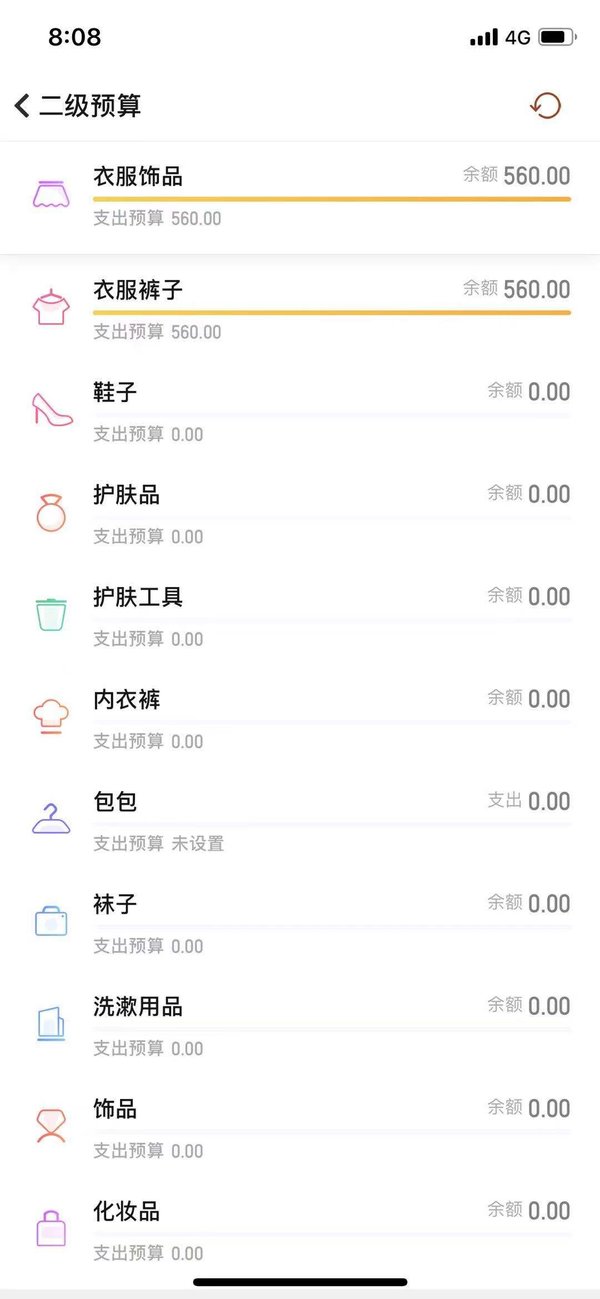Open the 护肤品 budget row
Image resolution: width=600 pixels, height=1299 pixels.
[x=300, y=514]
